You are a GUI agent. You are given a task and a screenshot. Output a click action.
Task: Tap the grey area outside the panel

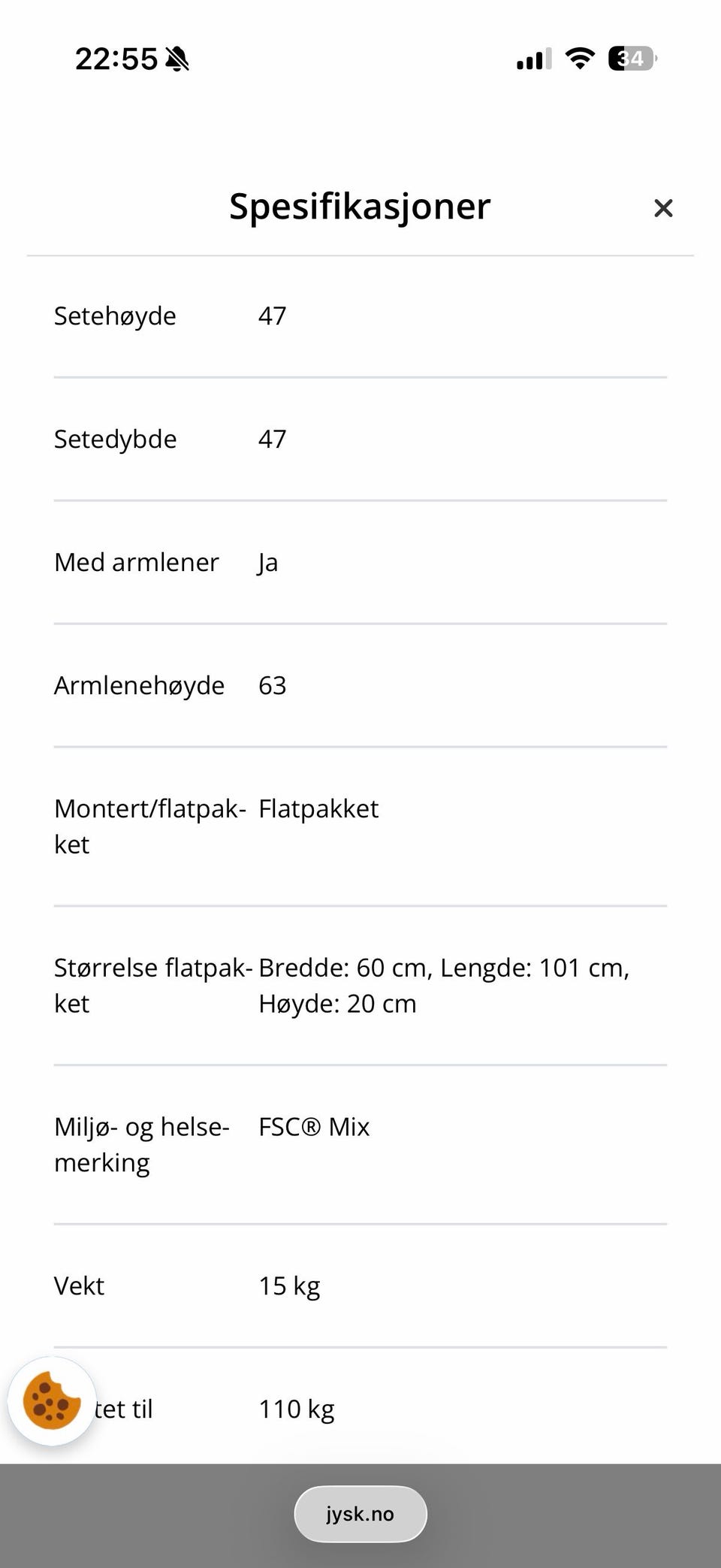click(x=113, y=1514)
